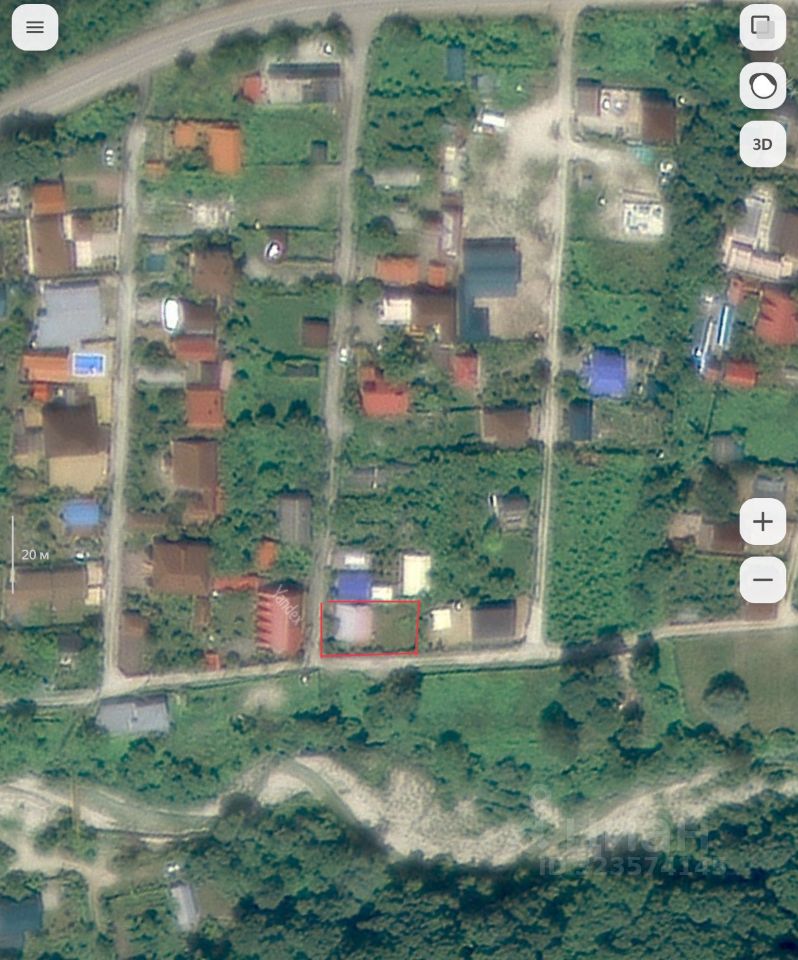Toggle the map theme circle button
Image resolution: width=798 pixels, height=960 pixels.
[762, 86]
